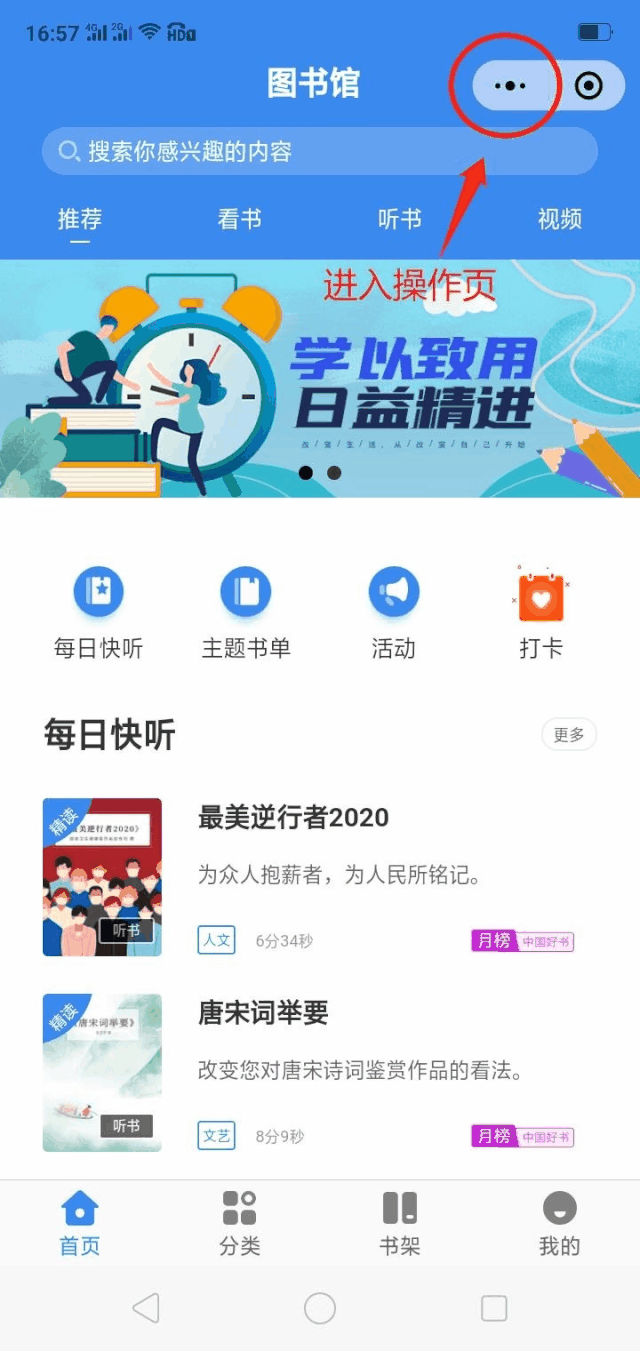Switch to the 视频 tab

pos(560,219)
